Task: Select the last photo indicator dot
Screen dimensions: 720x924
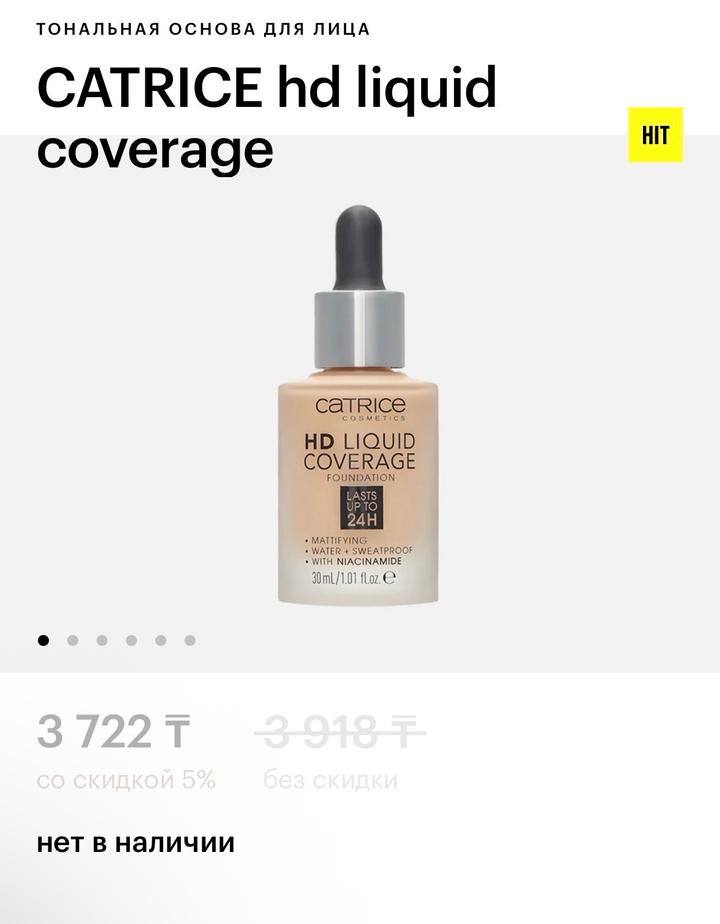Action: 190,641
